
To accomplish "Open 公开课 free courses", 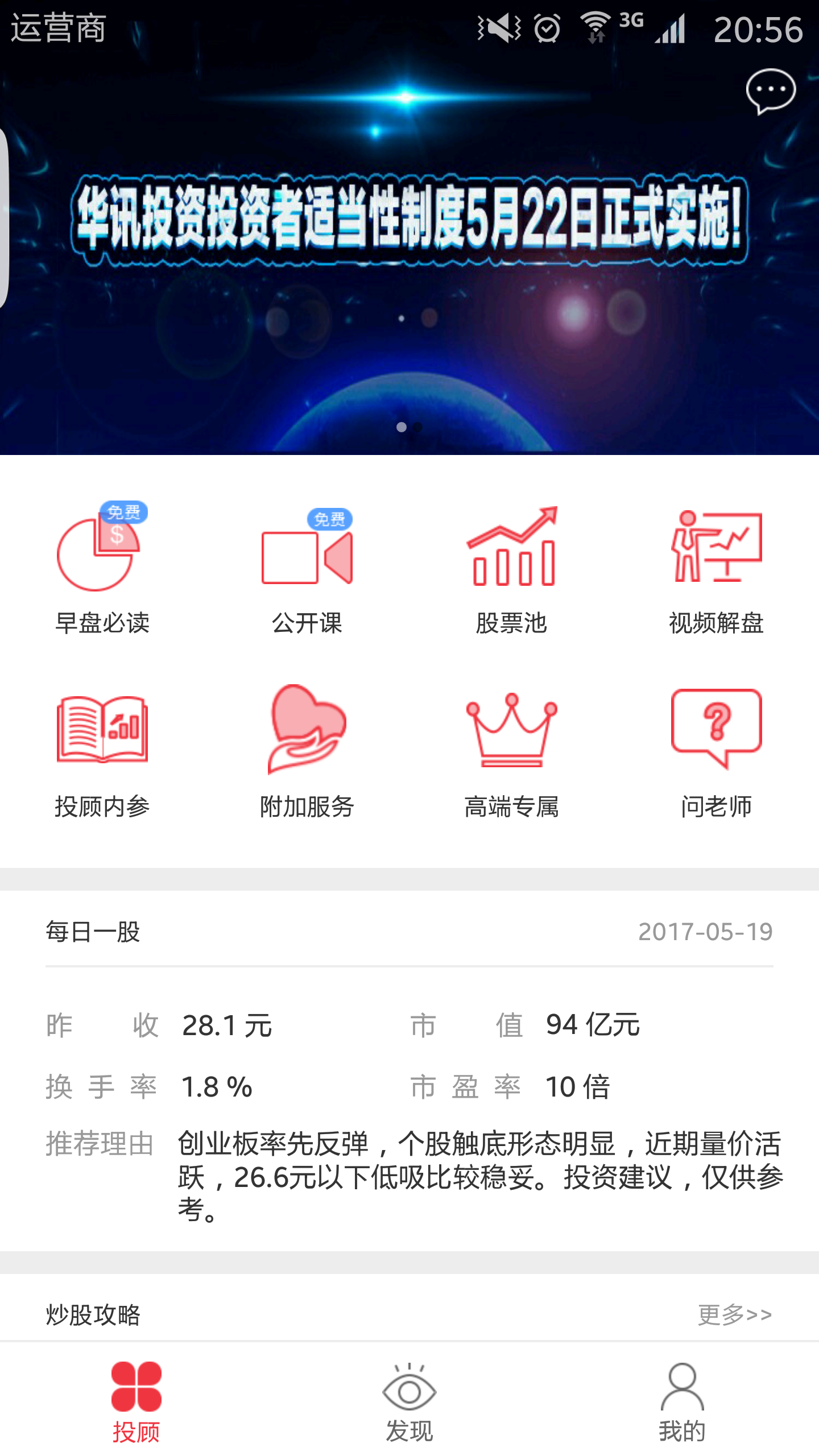I will [x=307, y=569].
